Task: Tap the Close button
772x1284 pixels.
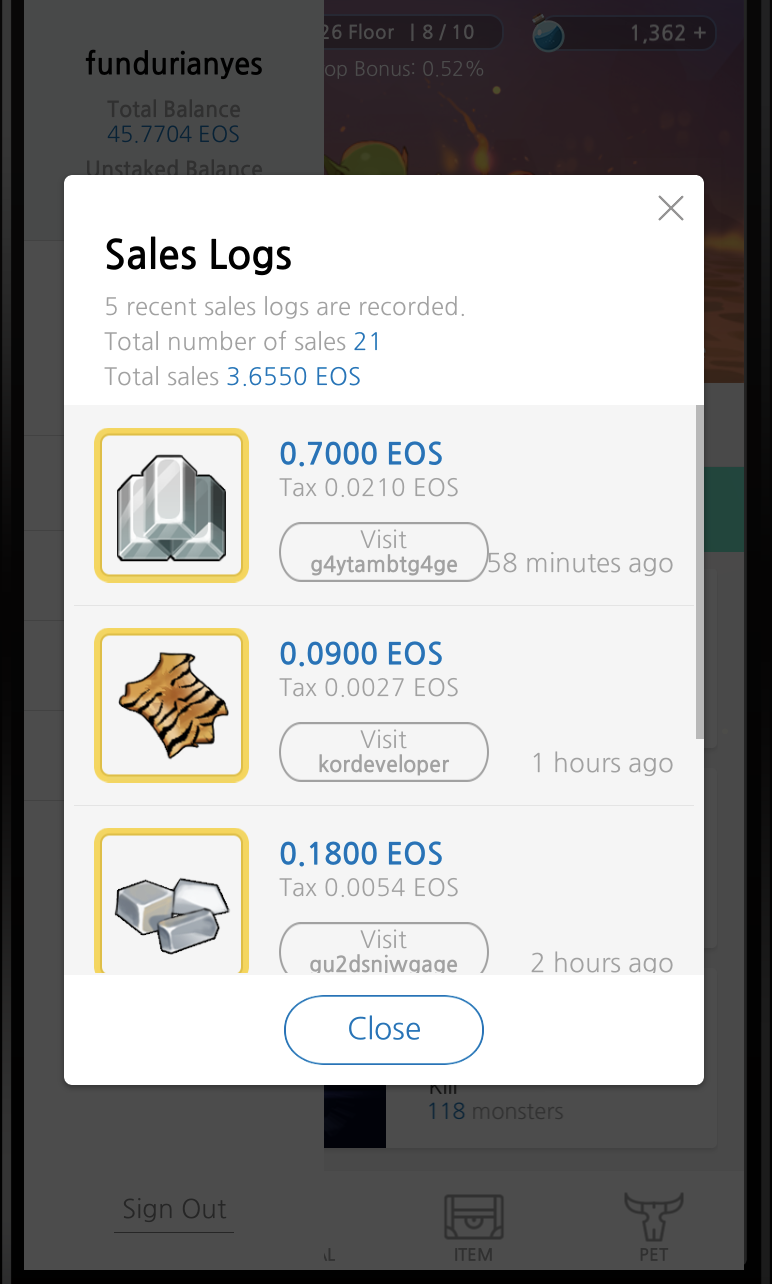Action: pyautogui.click(x=384, y=1029)
